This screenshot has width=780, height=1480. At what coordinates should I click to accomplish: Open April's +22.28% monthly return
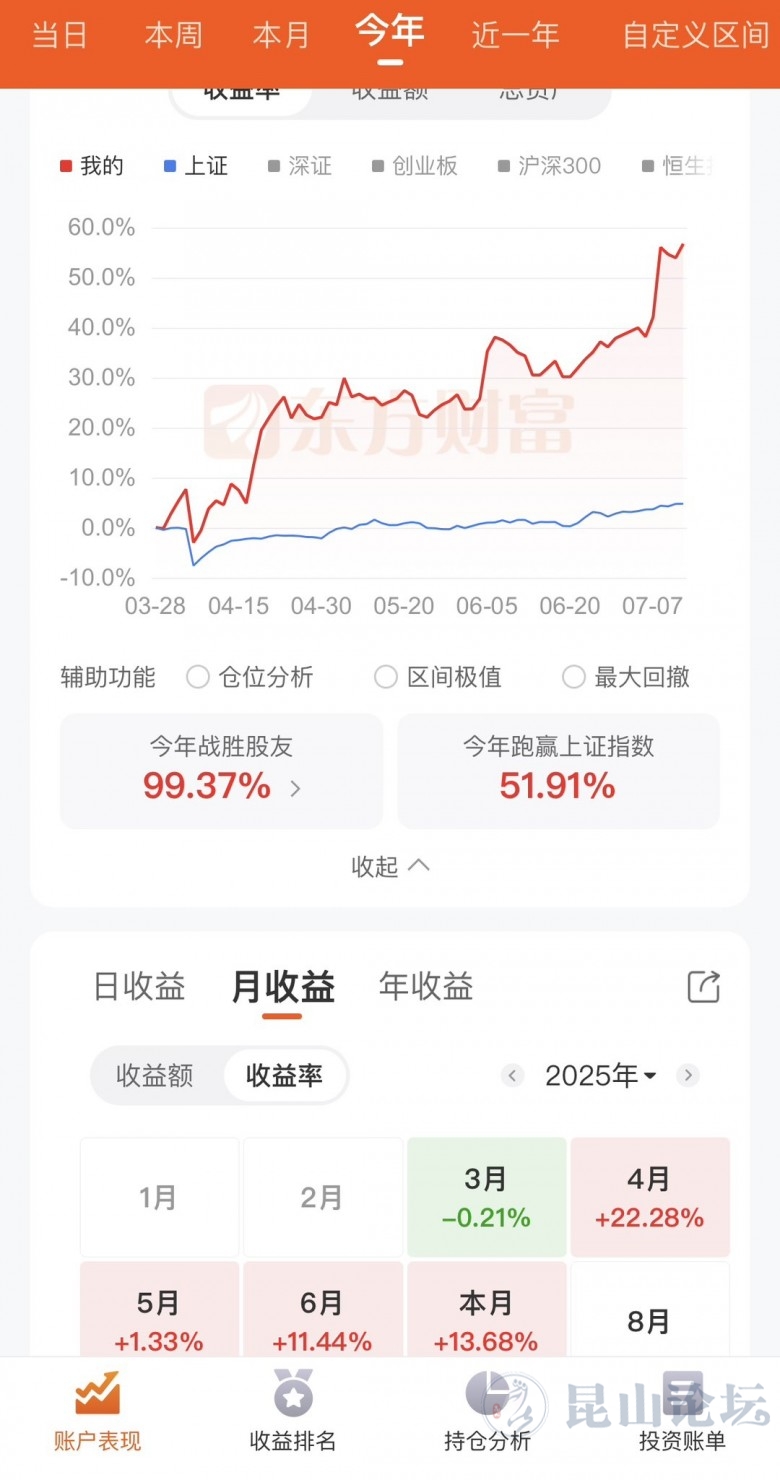tap(650, 1197)
